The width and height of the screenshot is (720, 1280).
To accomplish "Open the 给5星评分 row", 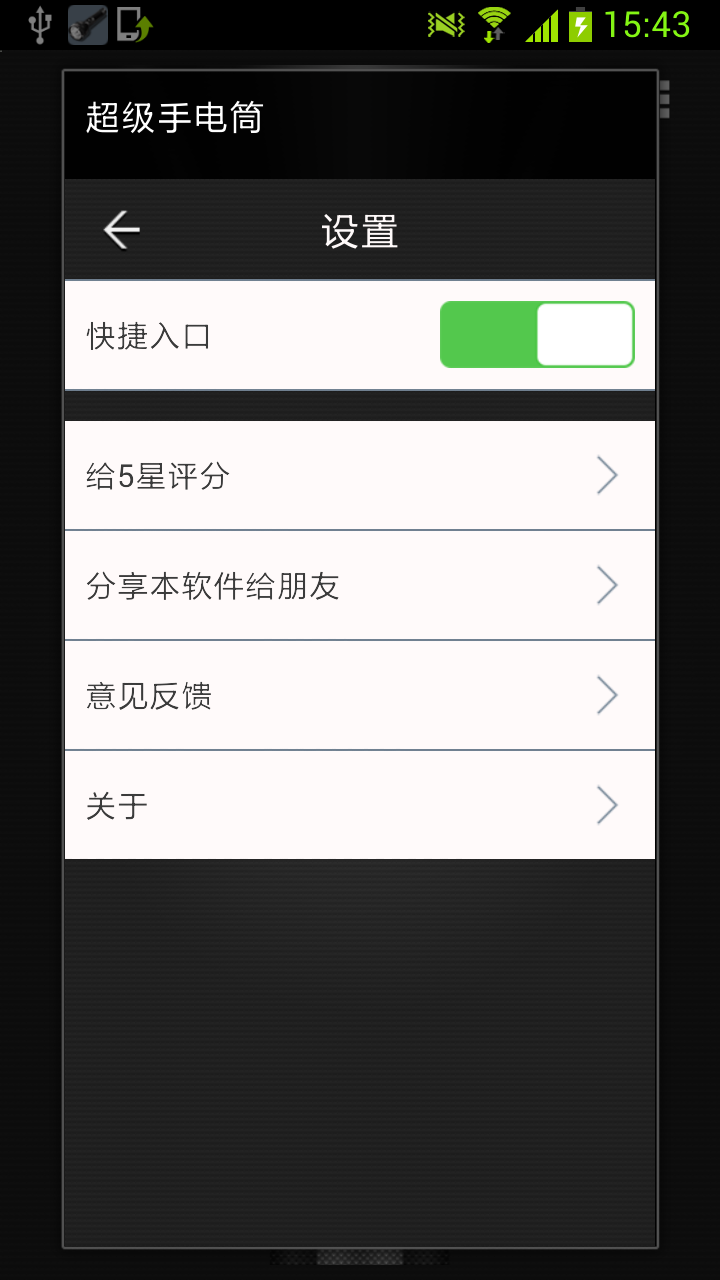I will pos(360,475).
